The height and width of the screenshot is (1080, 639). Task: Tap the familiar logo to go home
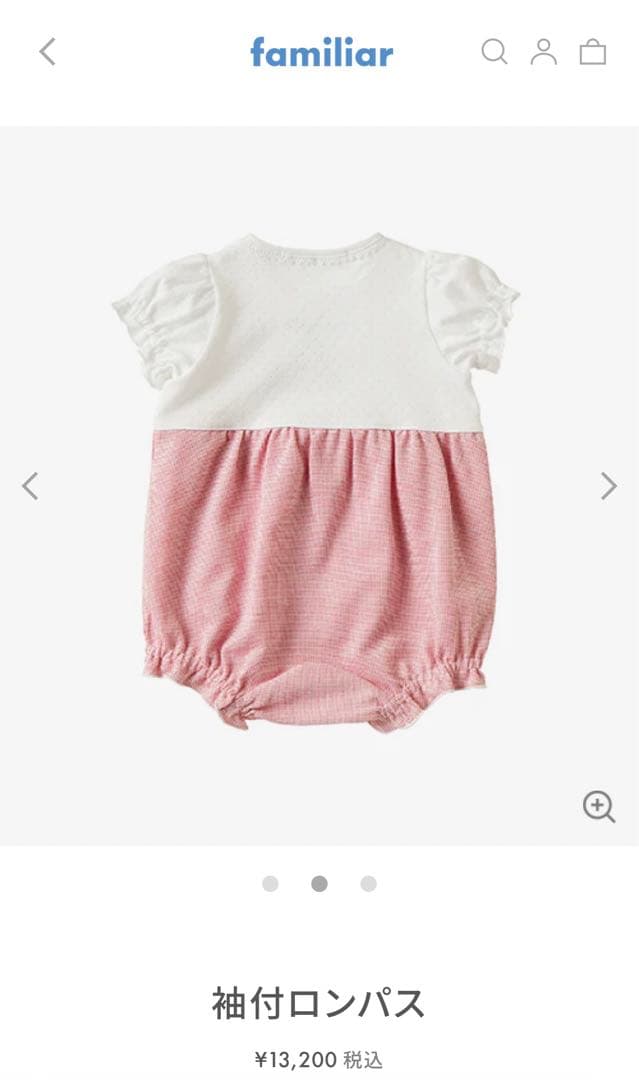point(321,52)
